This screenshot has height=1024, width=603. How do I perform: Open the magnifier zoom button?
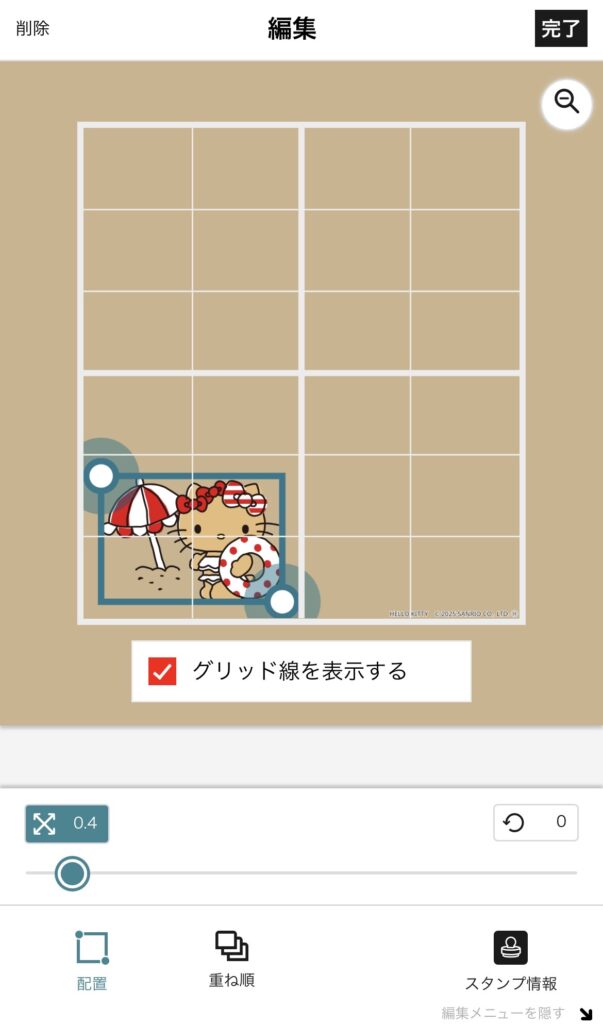click(567, 103)
